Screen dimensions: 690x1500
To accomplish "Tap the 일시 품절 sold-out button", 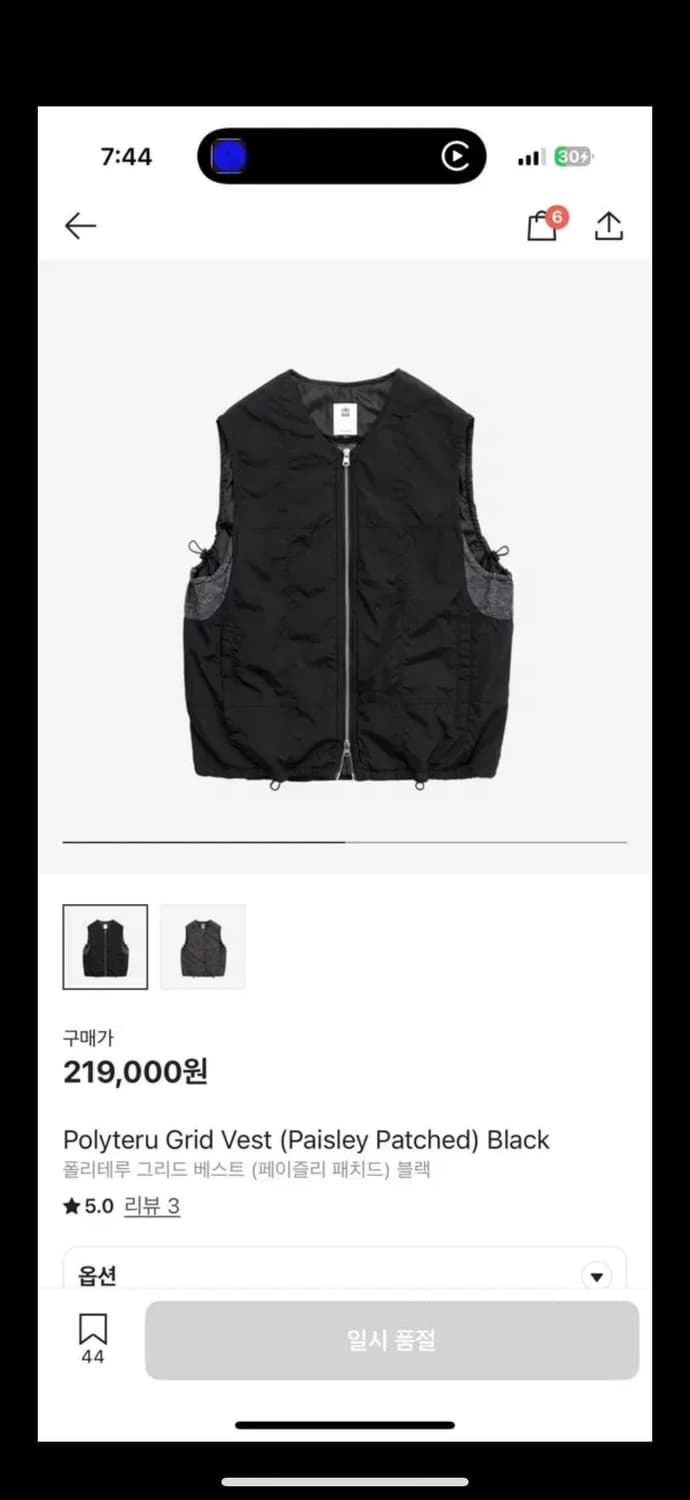I will (391, 1340).
